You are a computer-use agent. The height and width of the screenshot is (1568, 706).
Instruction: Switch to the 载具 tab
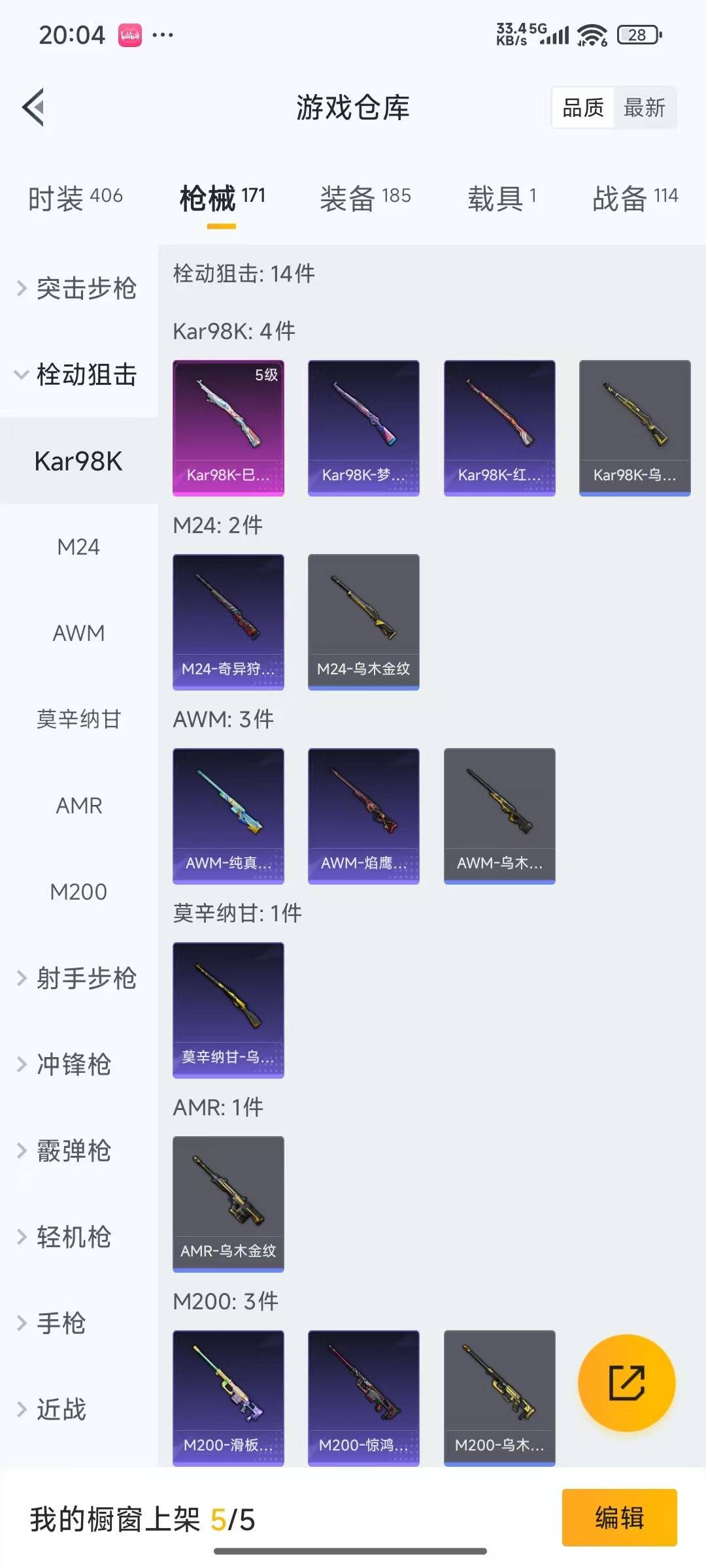tap(501, 197)
